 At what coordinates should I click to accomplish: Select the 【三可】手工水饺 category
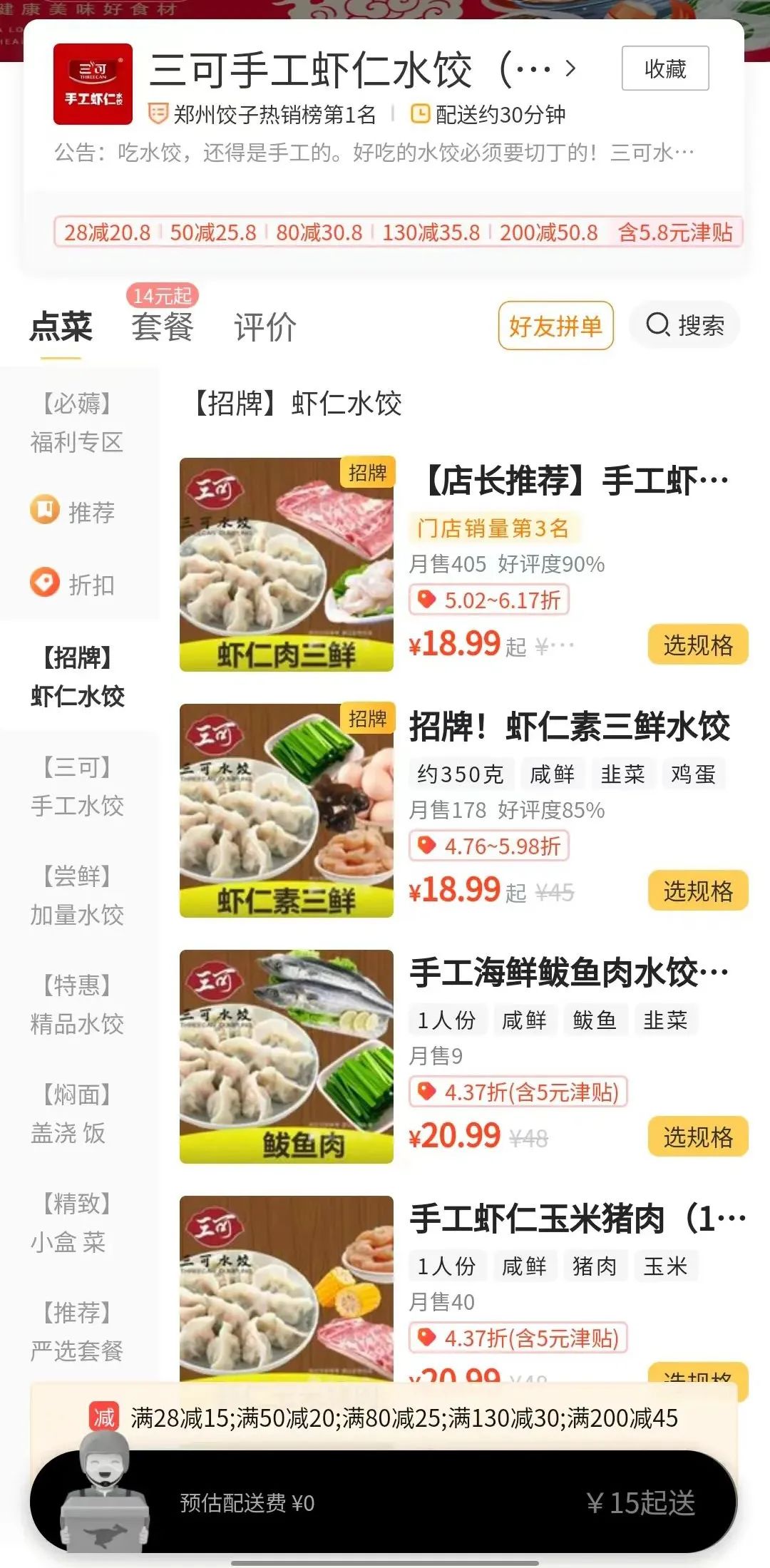[x=77, y=786]
